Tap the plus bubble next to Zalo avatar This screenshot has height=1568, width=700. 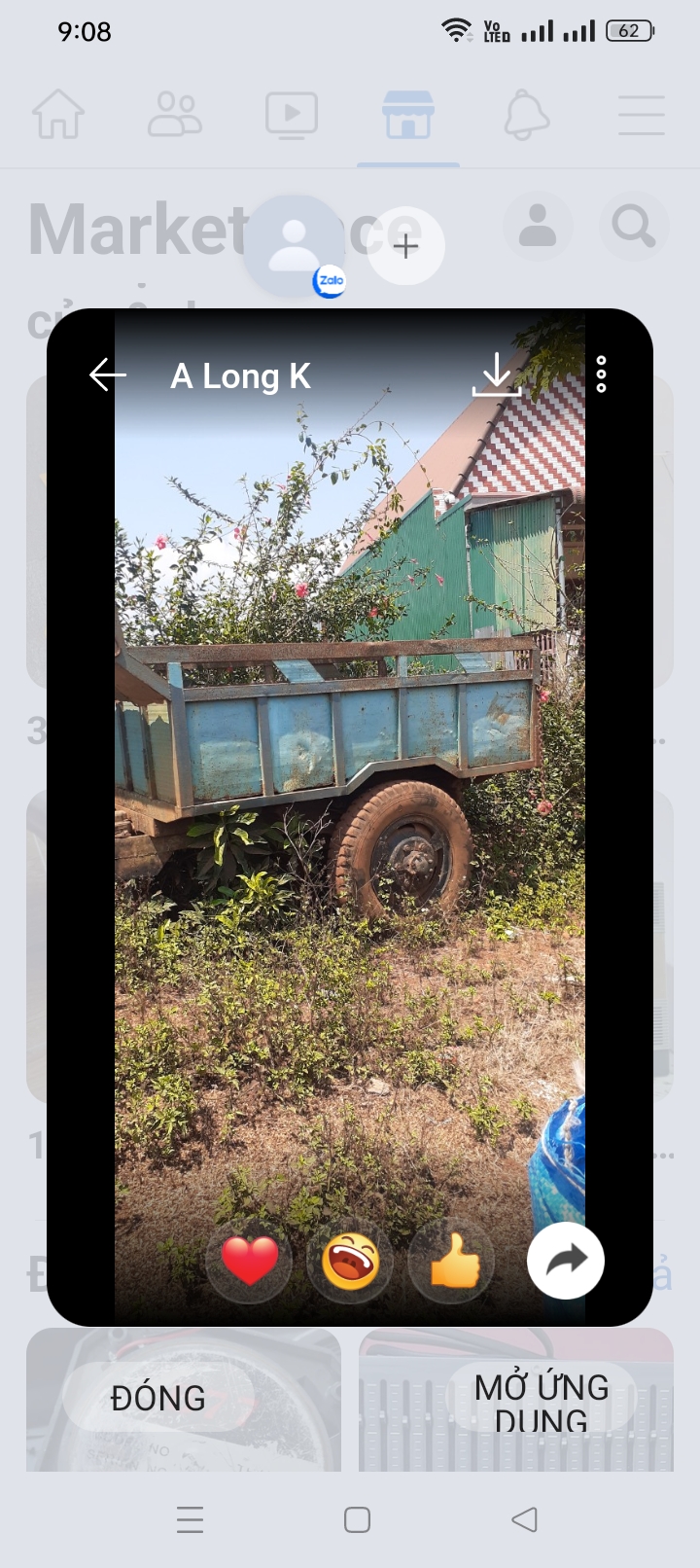tap(405, 246)
